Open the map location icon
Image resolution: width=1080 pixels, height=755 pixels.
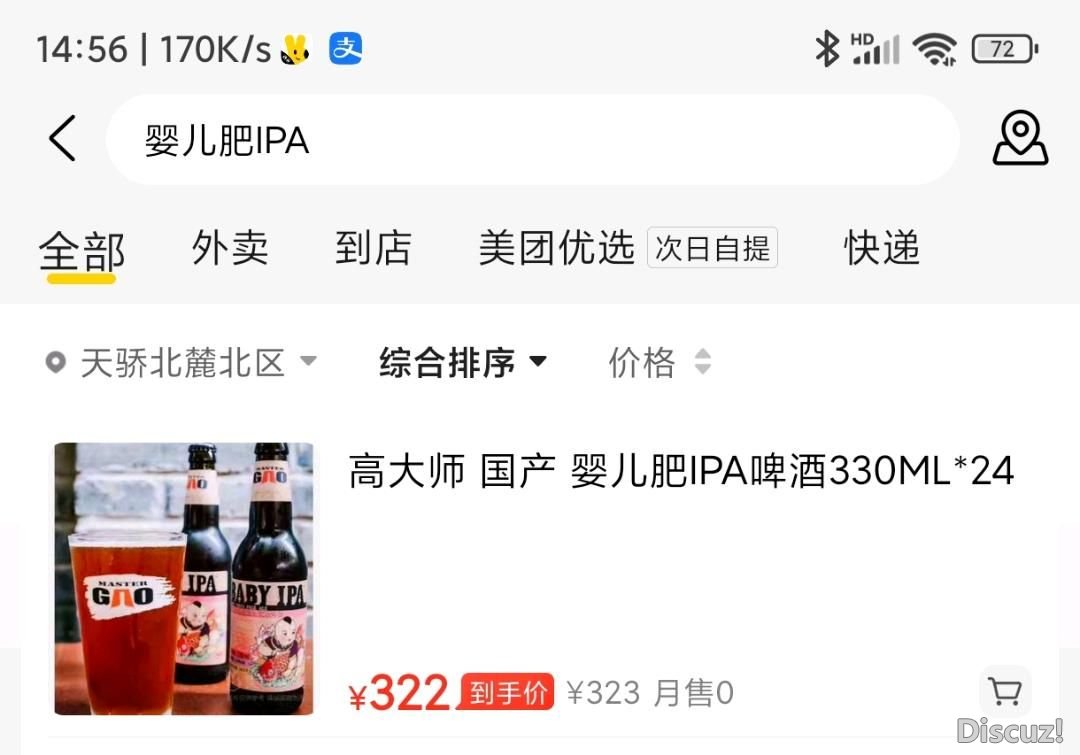coord(1019,138)
